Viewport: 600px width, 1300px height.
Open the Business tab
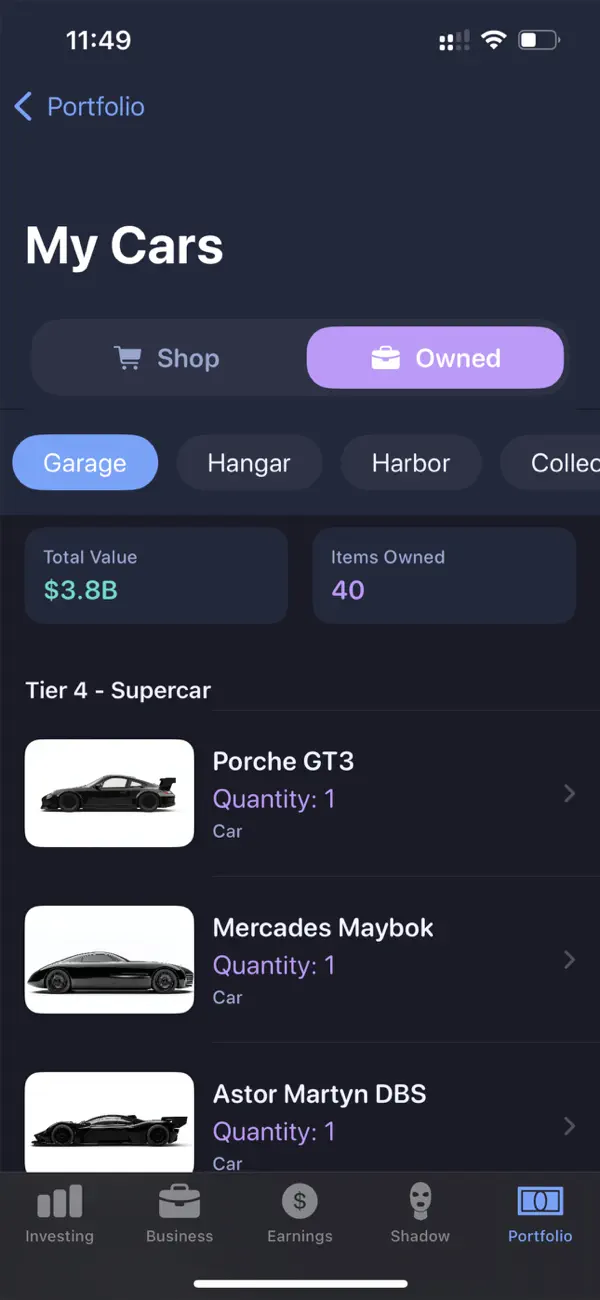click(179, 1214)
